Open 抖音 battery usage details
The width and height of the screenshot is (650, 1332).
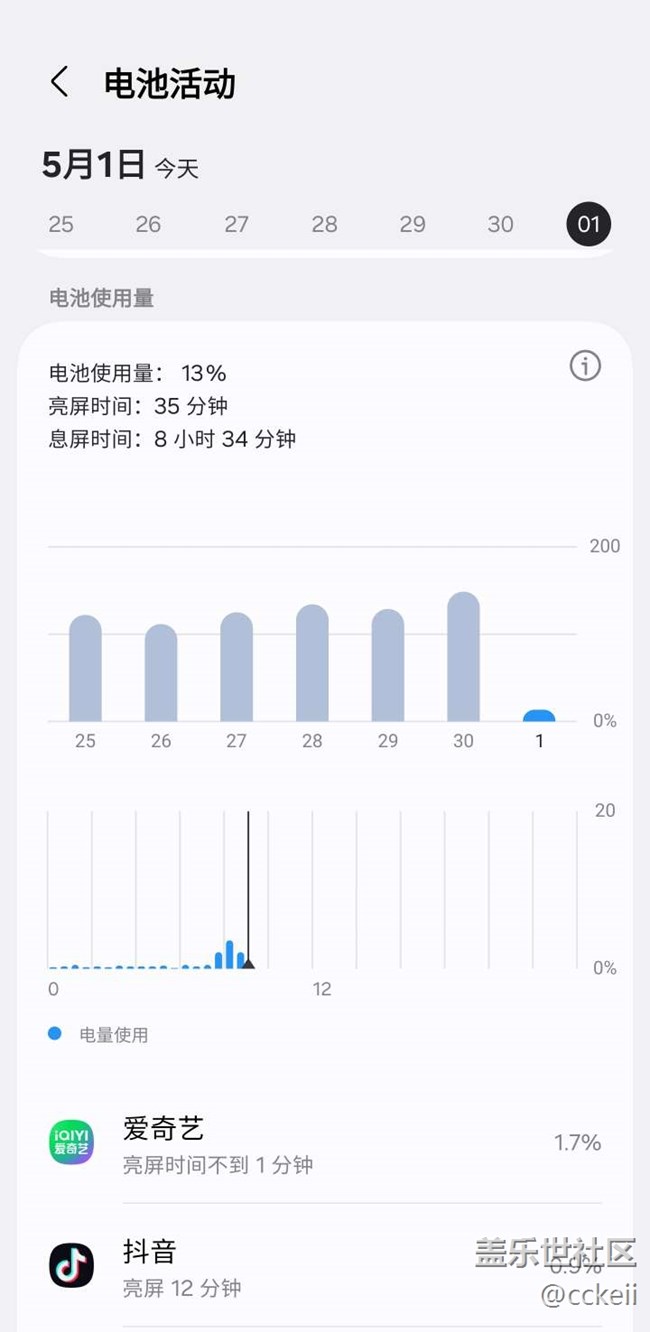pyautogui.click(x=325, y=1267)
